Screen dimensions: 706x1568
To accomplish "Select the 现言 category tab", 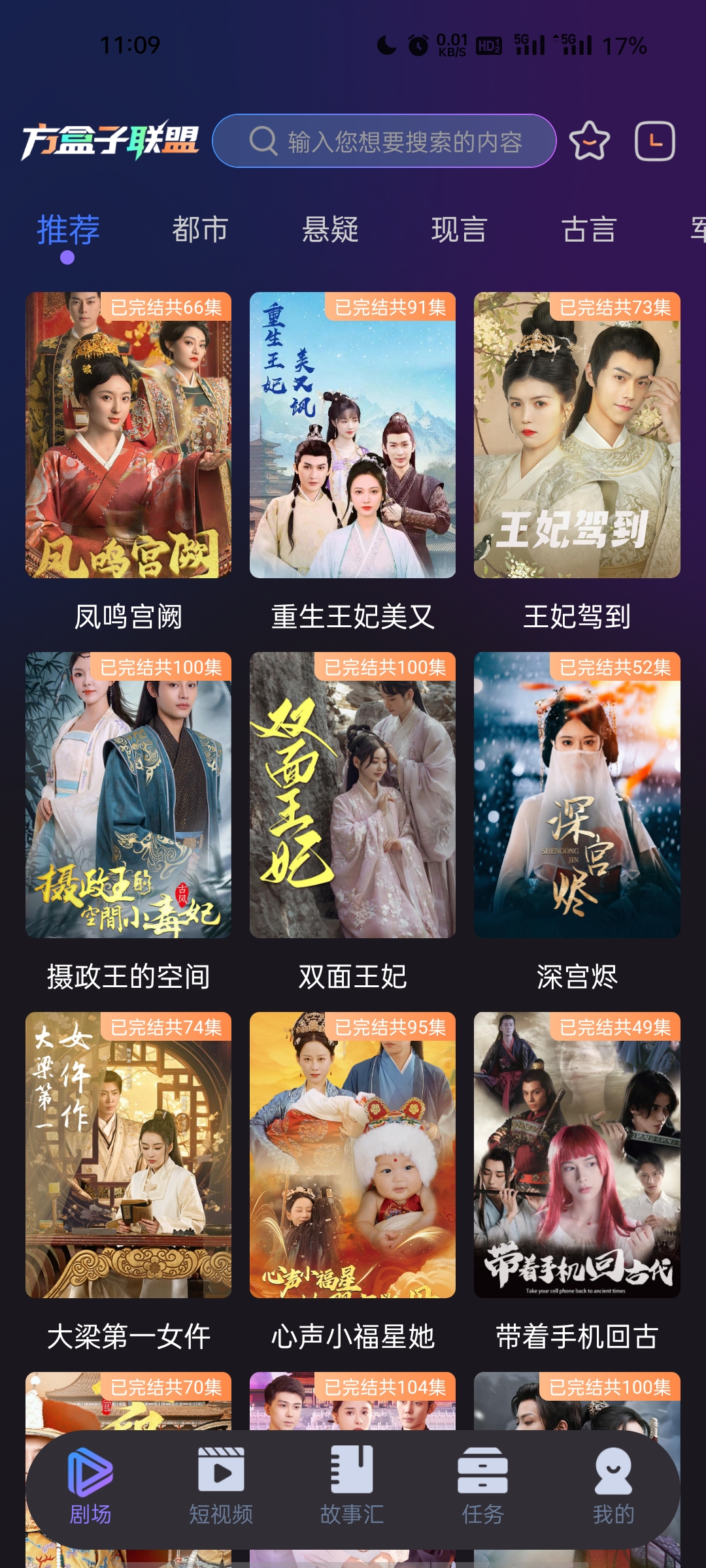I will pos(459,230).
